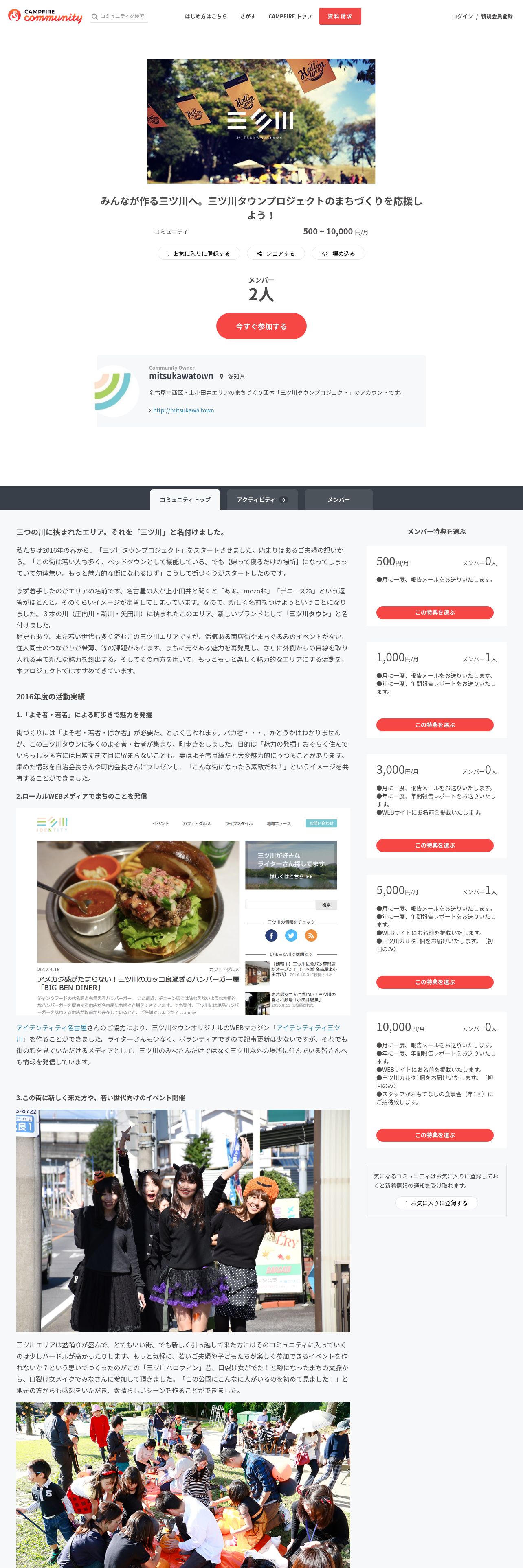This screenshot has height=1568, width=523.
Task: Choose the 10,000円 reward
Action: click(435, 1135)
